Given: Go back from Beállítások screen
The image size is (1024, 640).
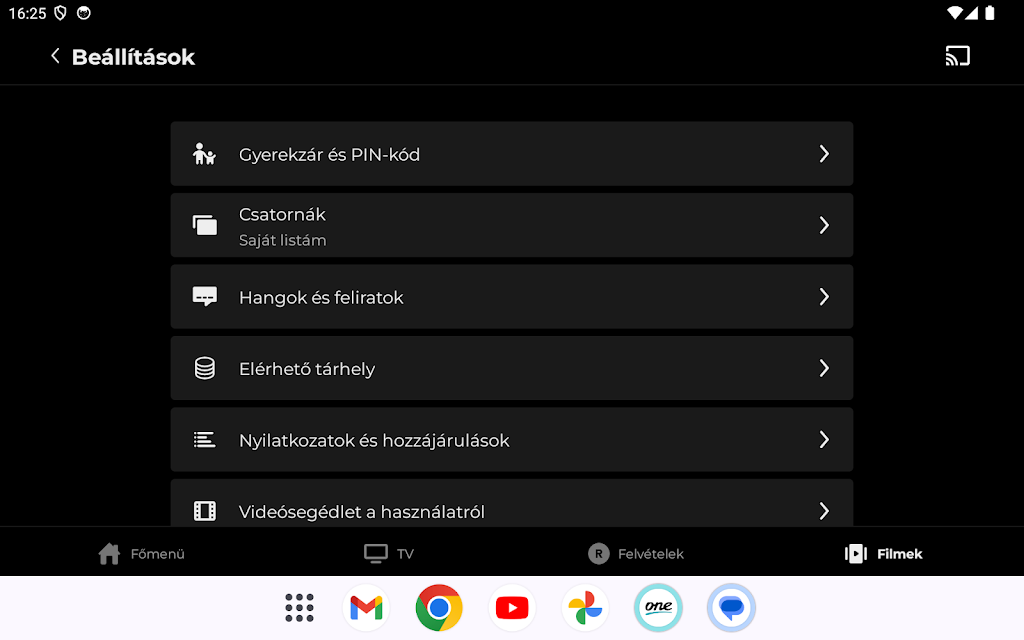Looking at the screenshot, I should click(x=55, y=57).
